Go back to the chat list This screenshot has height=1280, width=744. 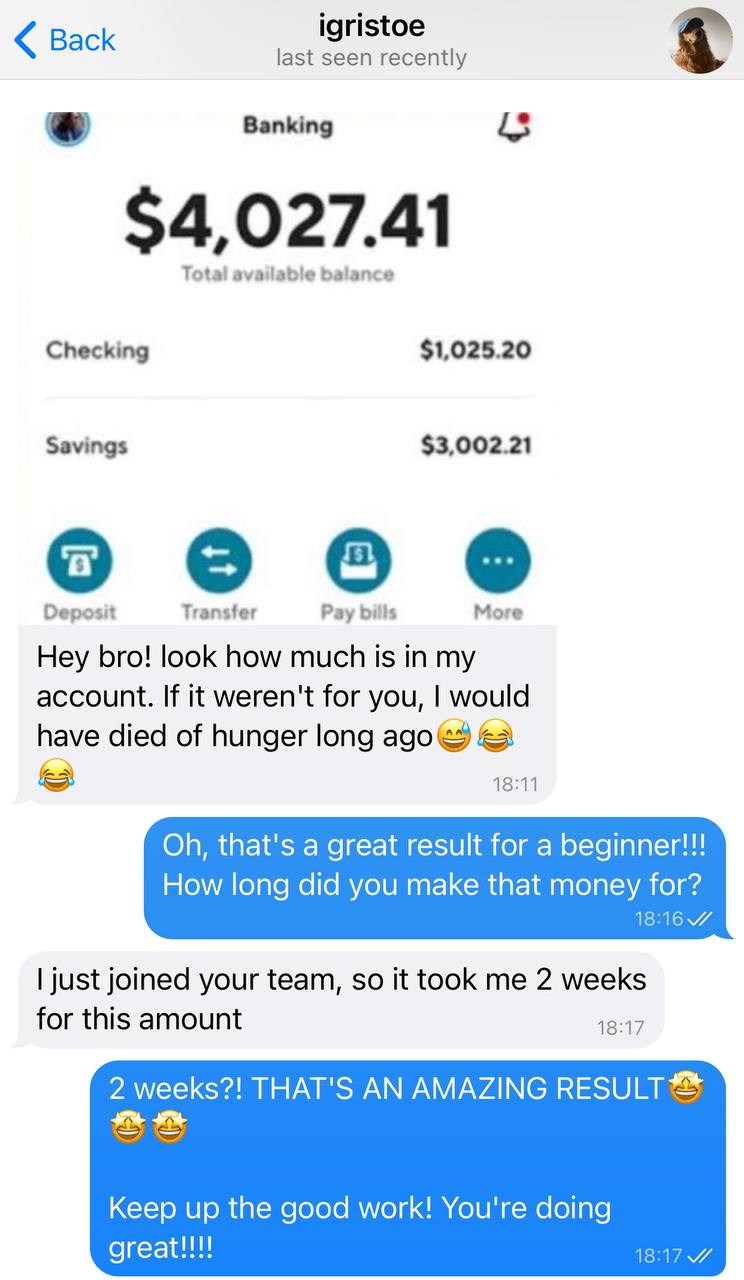(x=64, y=40)
